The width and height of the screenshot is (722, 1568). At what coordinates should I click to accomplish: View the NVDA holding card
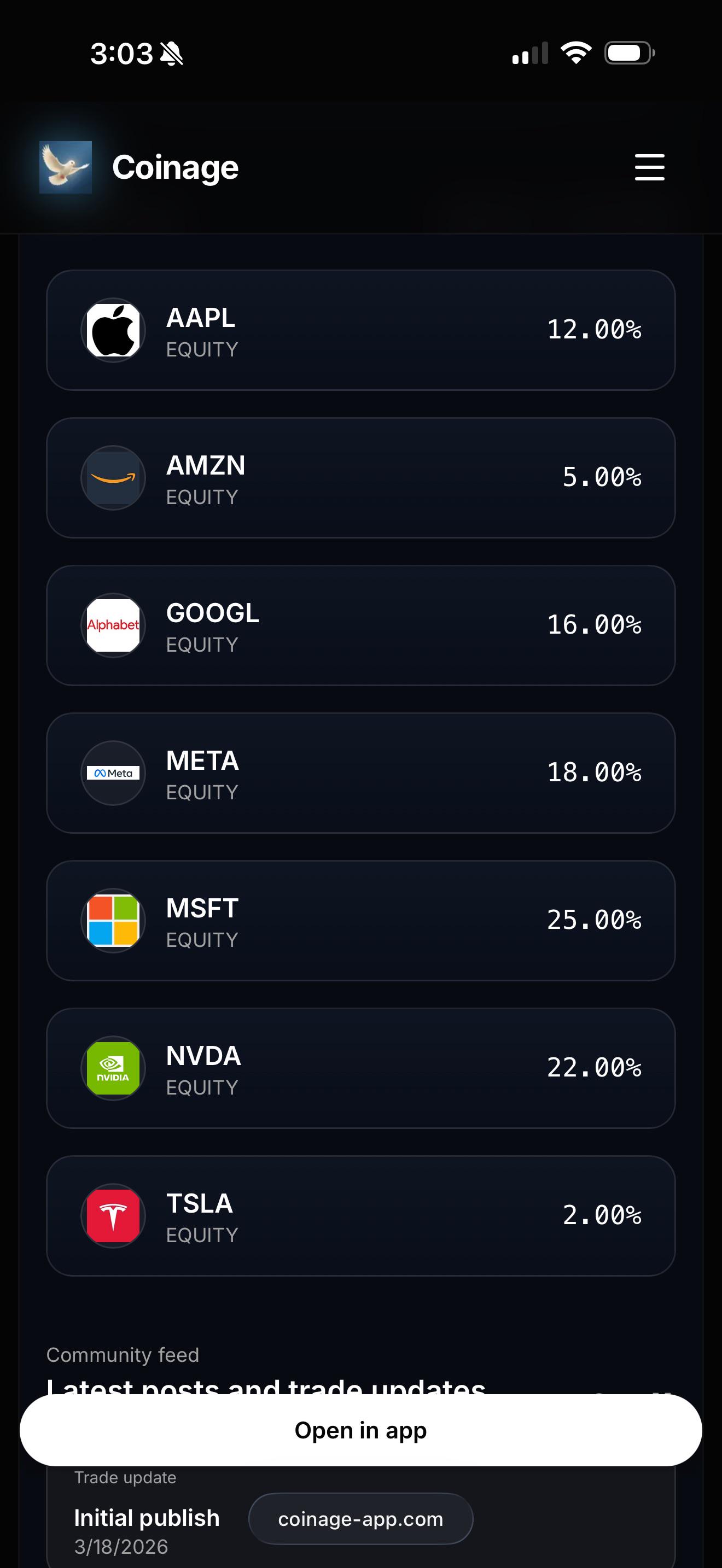(360, 1068)
